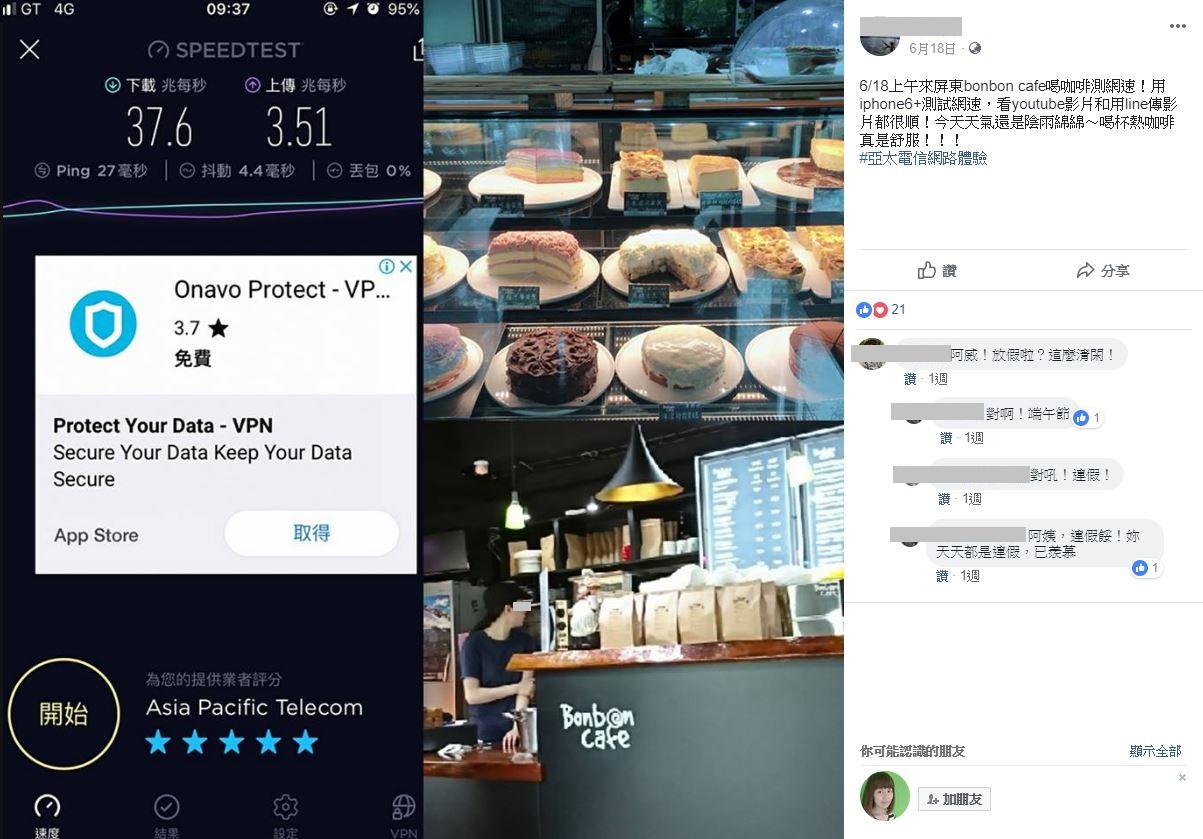Like the comment 阿威！放假啦？這麼清閒！

pos(910,379)
